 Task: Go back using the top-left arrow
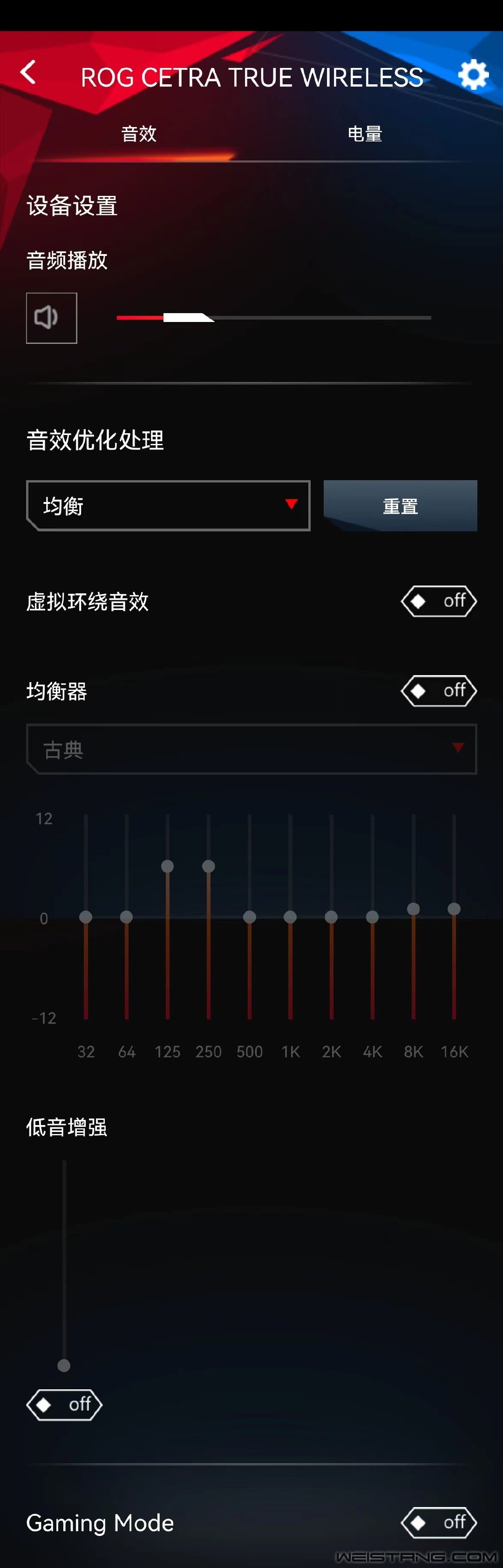(x=28, y=73)
